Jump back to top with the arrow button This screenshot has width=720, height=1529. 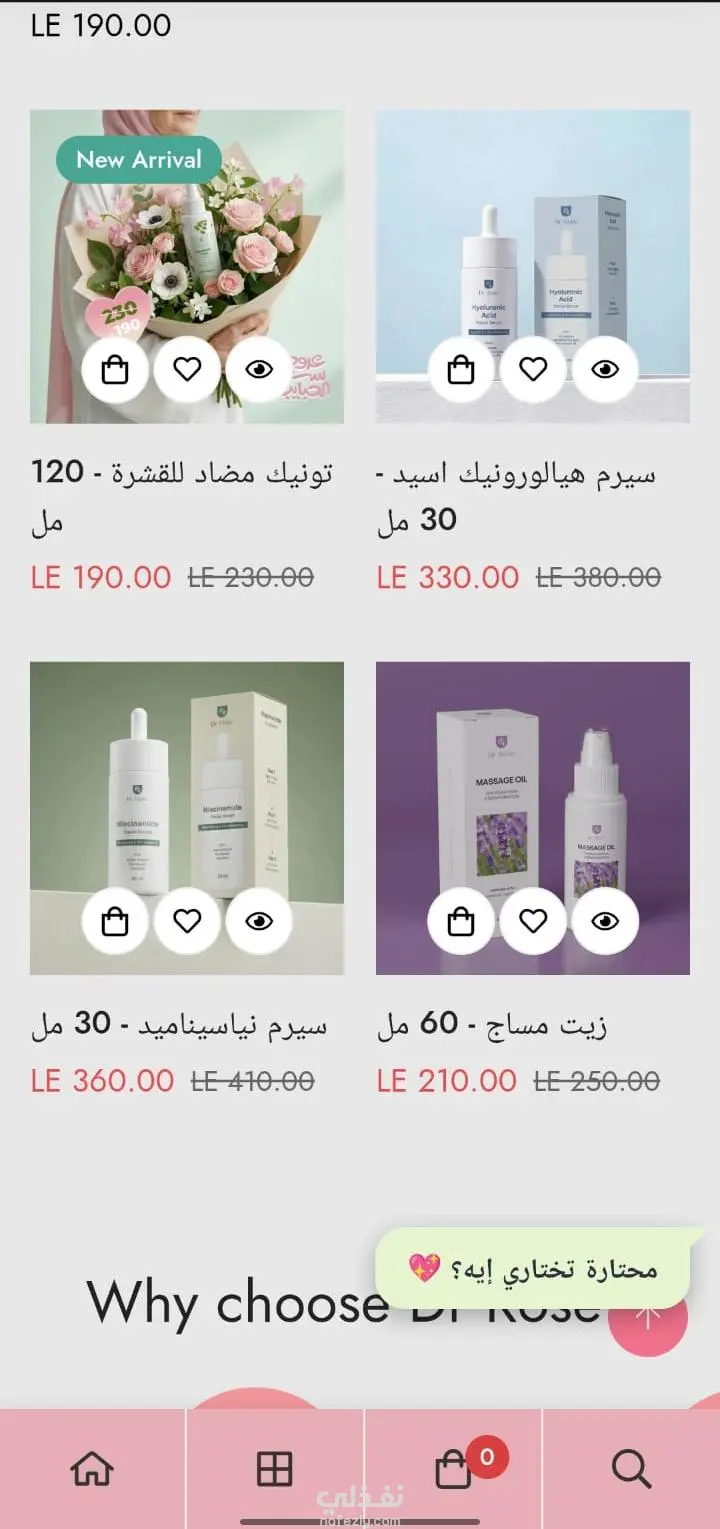click(x=648, y=1317)
